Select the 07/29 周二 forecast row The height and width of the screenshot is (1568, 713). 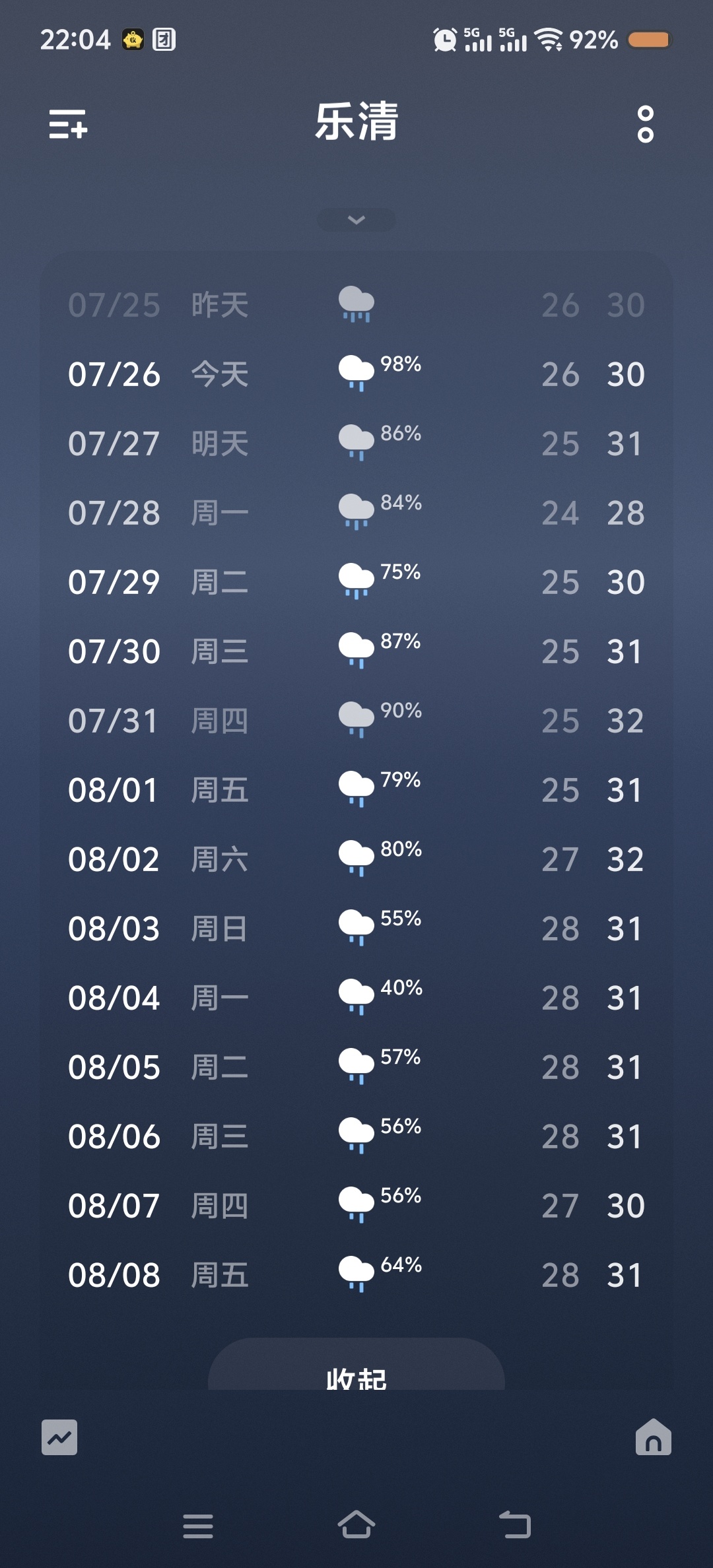point(356,582)
